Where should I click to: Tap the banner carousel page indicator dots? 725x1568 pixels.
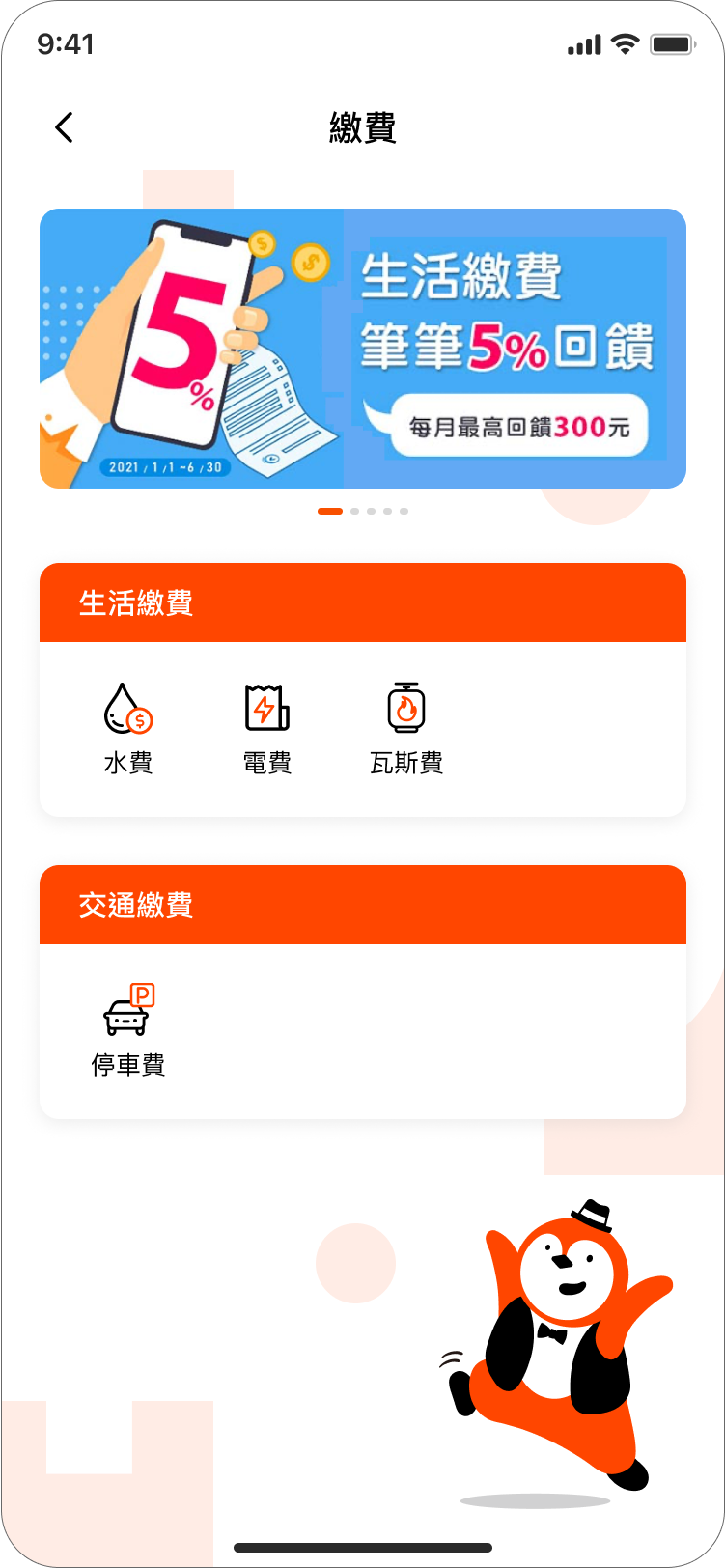[x=363, y=511]
